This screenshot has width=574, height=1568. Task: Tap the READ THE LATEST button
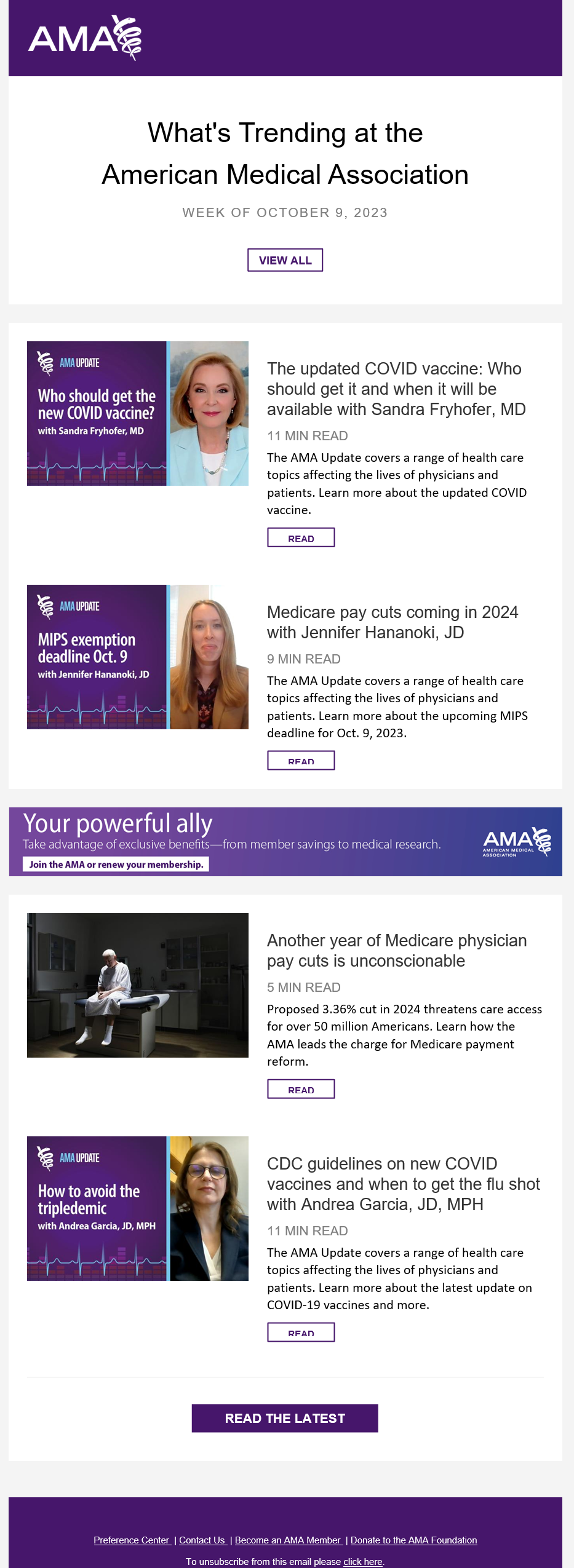point(285,1418)
